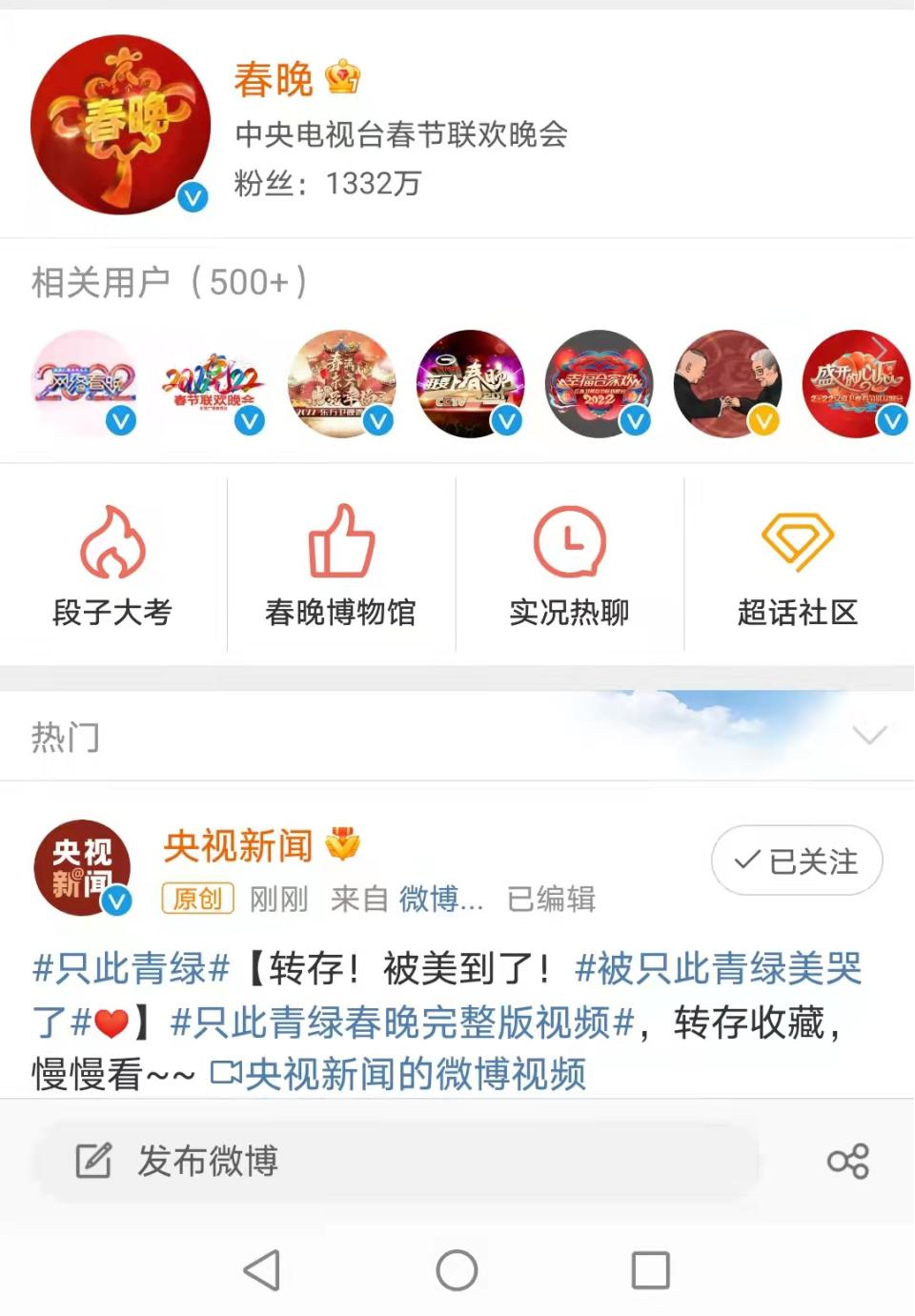Compose a post via 发布微博
Viewport: 915px width, 1316px height.
pyautogui.click(x=208, y=1161)
